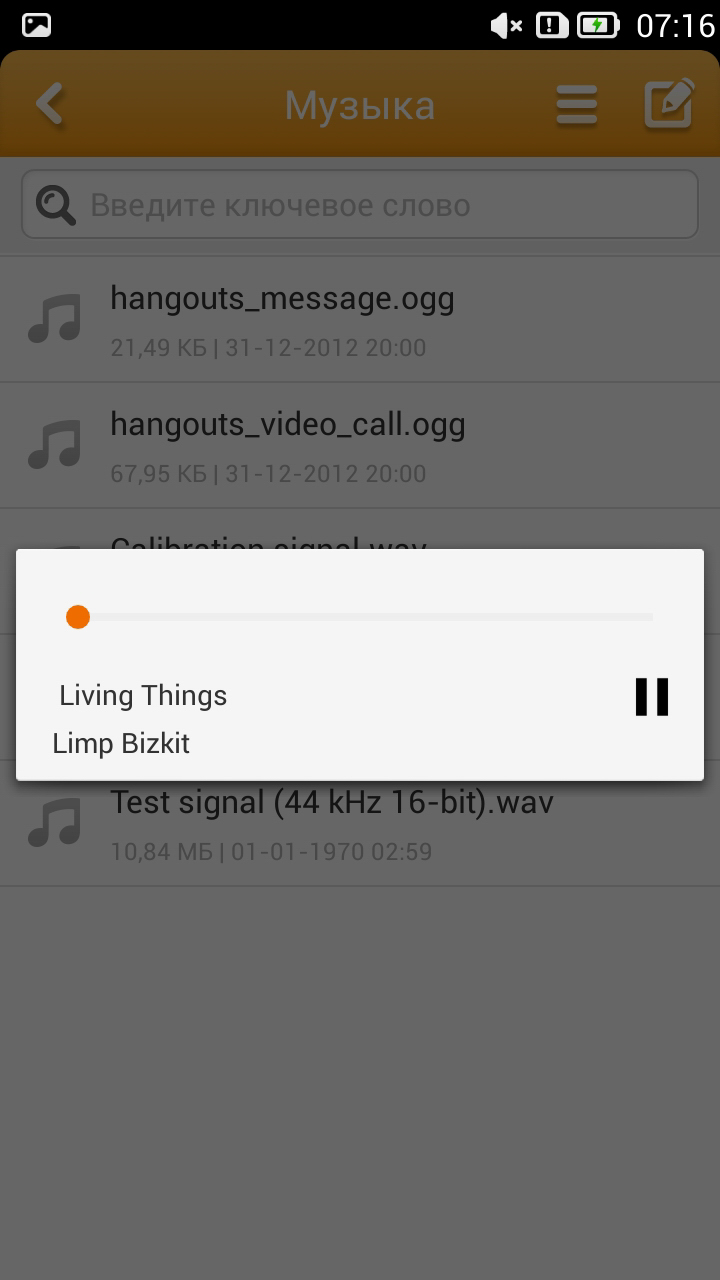Tap the edit pencil icon
The height and width of the screenshot is (1280, 720).
click(669, 104)
